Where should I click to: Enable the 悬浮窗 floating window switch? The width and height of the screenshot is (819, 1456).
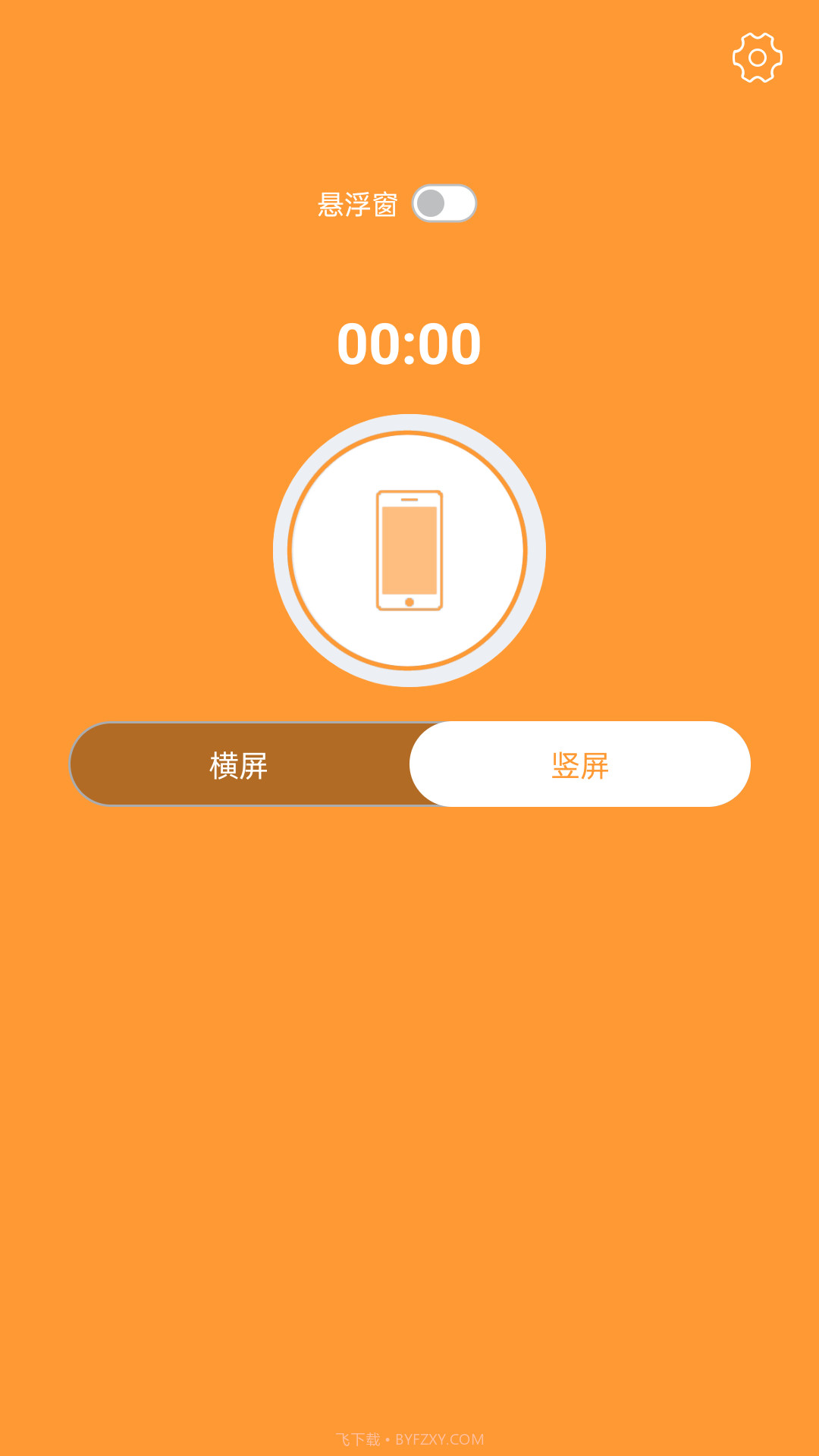click(446, 202)
